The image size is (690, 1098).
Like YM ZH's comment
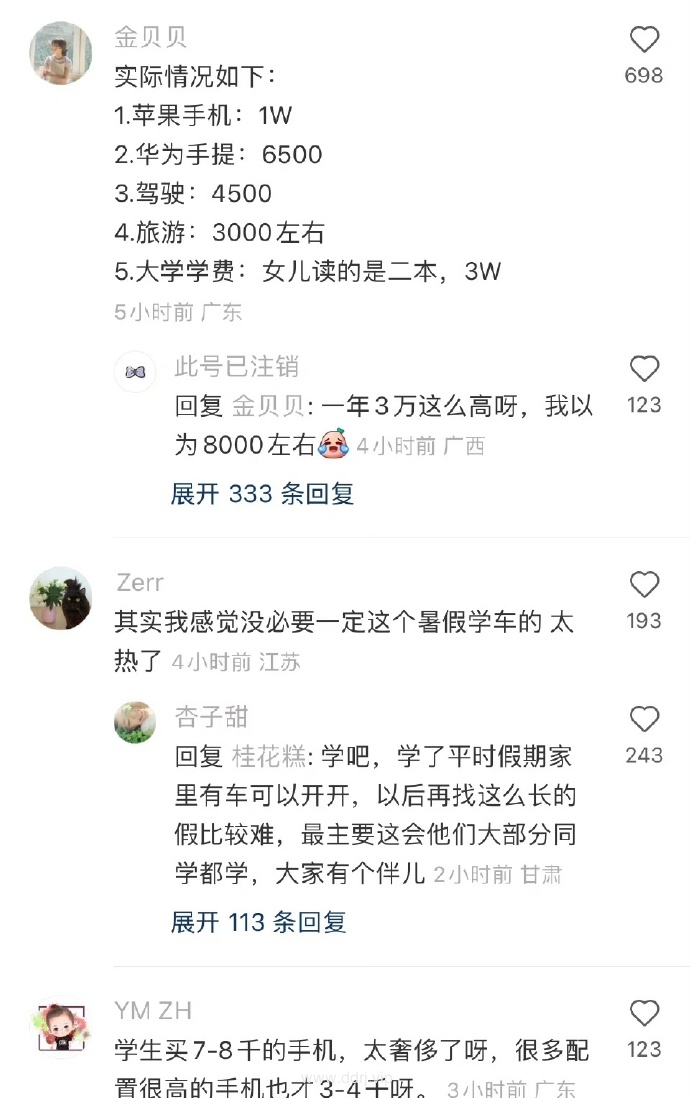(644, 1014)
